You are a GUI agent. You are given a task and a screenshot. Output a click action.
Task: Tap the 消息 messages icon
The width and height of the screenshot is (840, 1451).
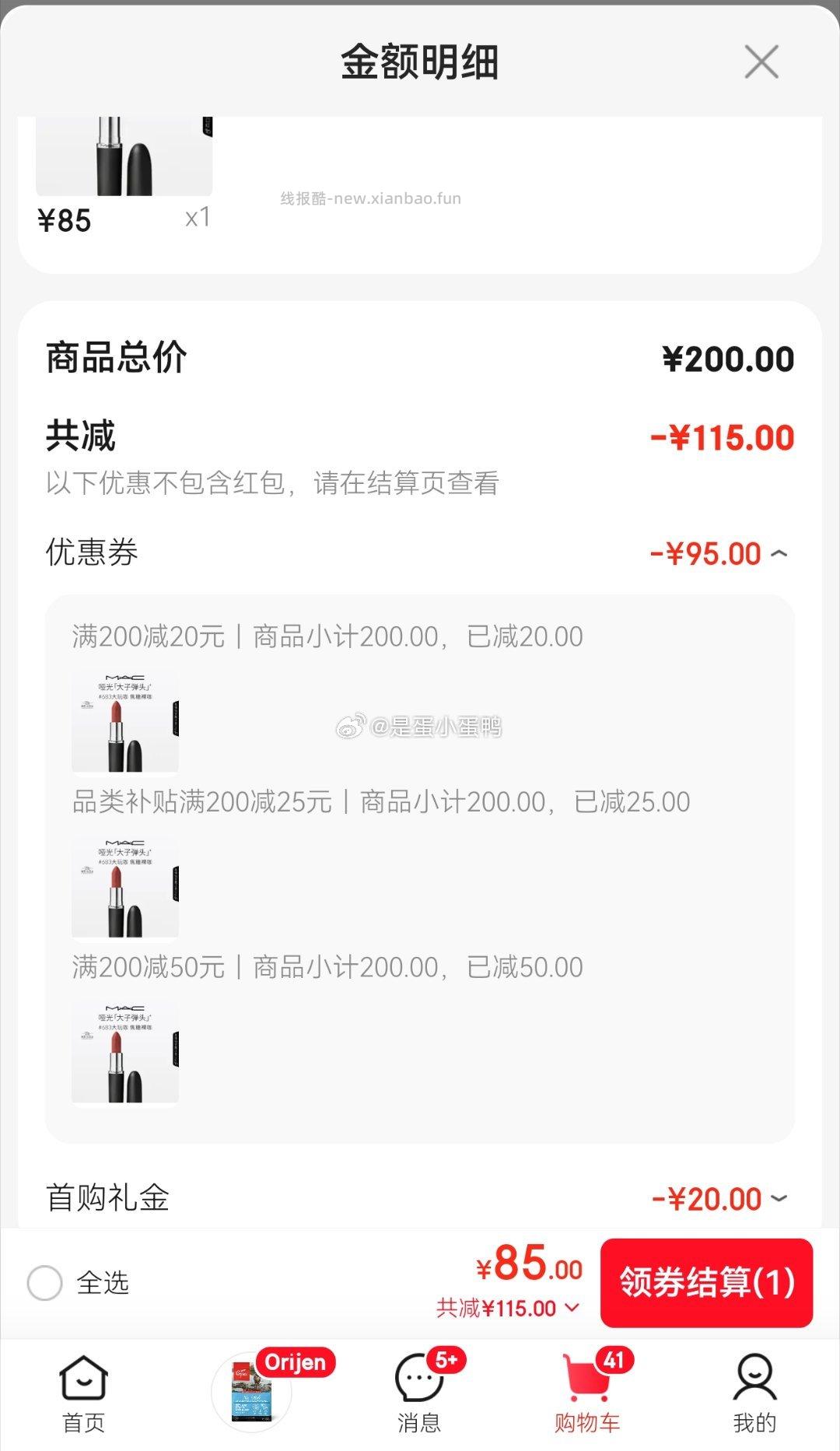click(420, 1393)
